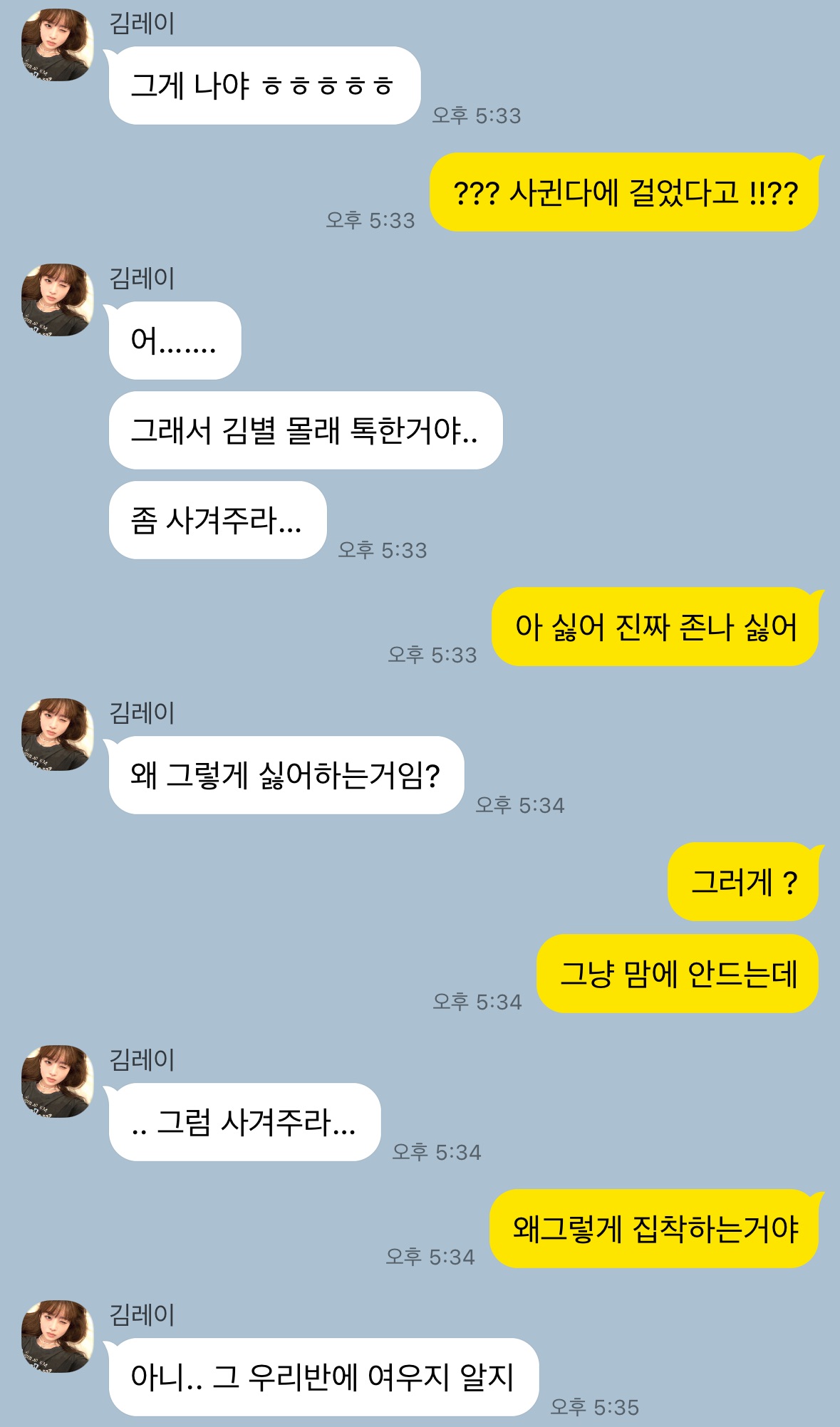Select 김레이's avatar beside ".. 그럼 사겨주라..."
This screenshot has width=840, height=1427.
(x=57, y=1081)
